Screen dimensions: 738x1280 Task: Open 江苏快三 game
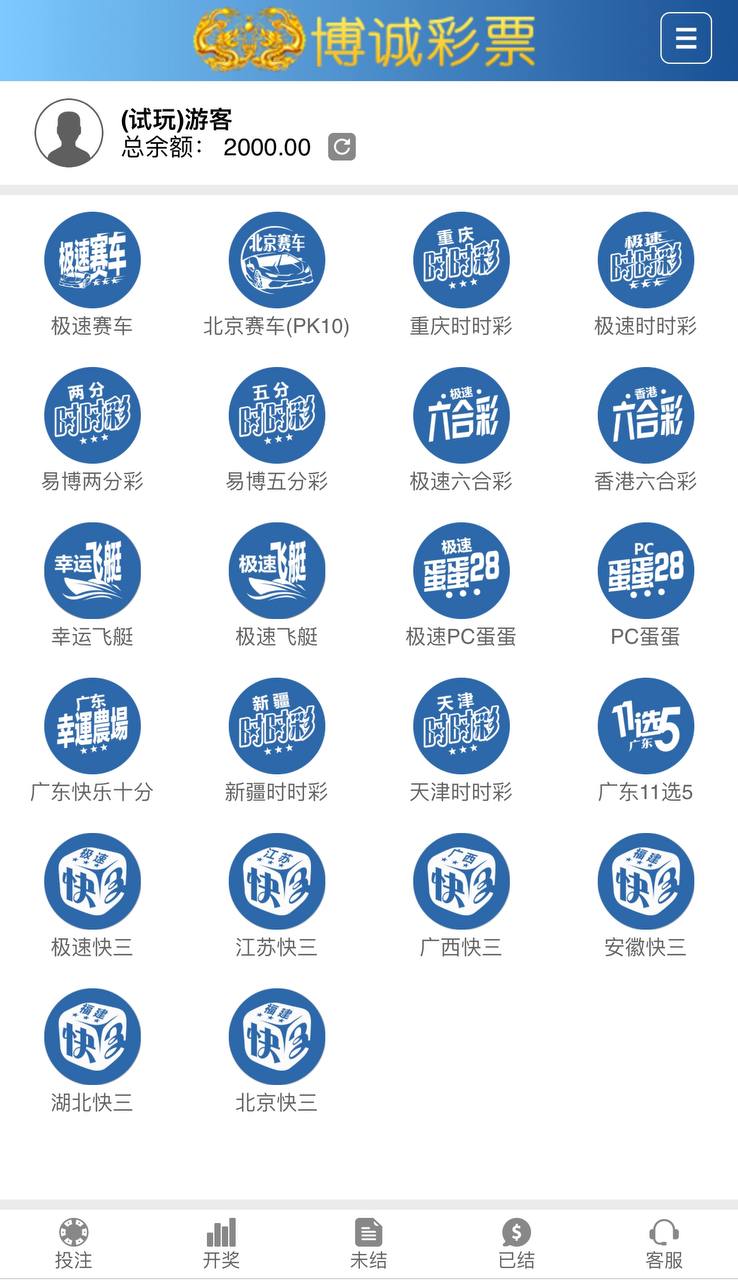tap(277, 881)
